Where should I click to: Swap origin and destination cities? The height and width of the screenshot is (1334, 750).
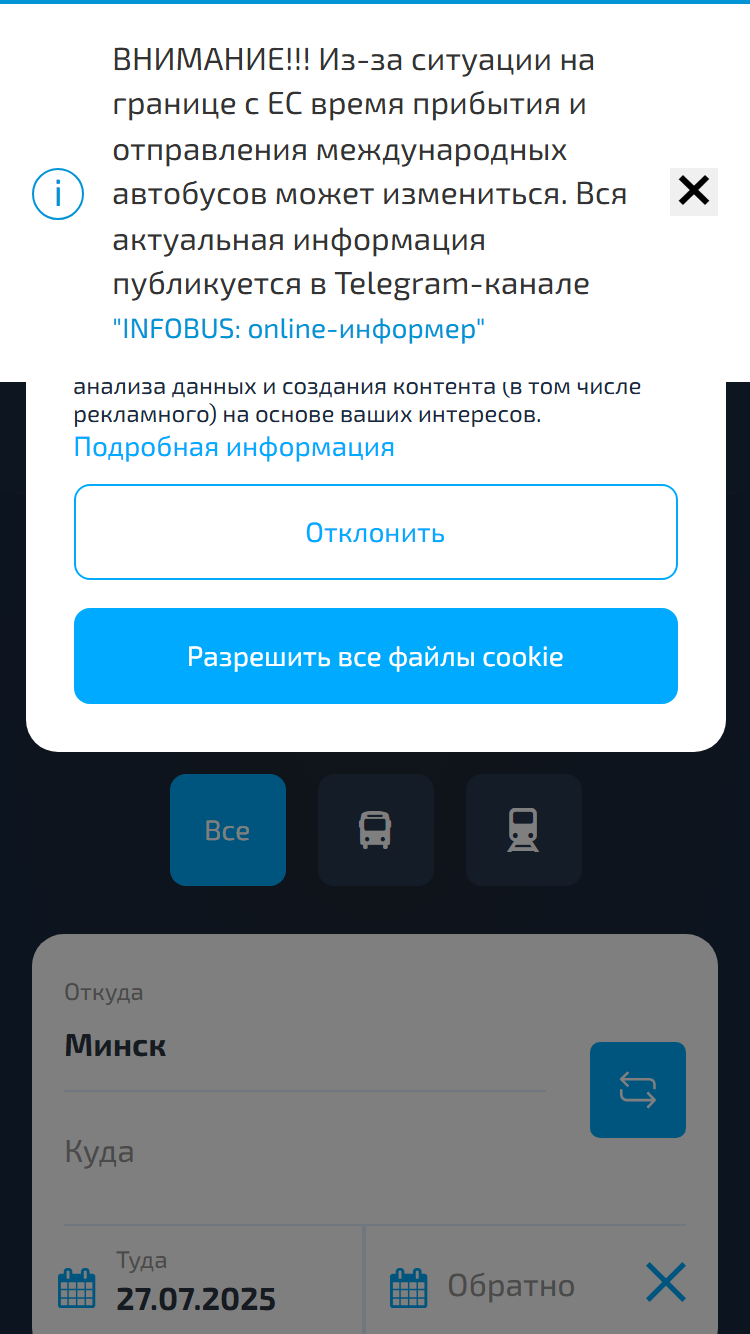(x=638, y=1090)
